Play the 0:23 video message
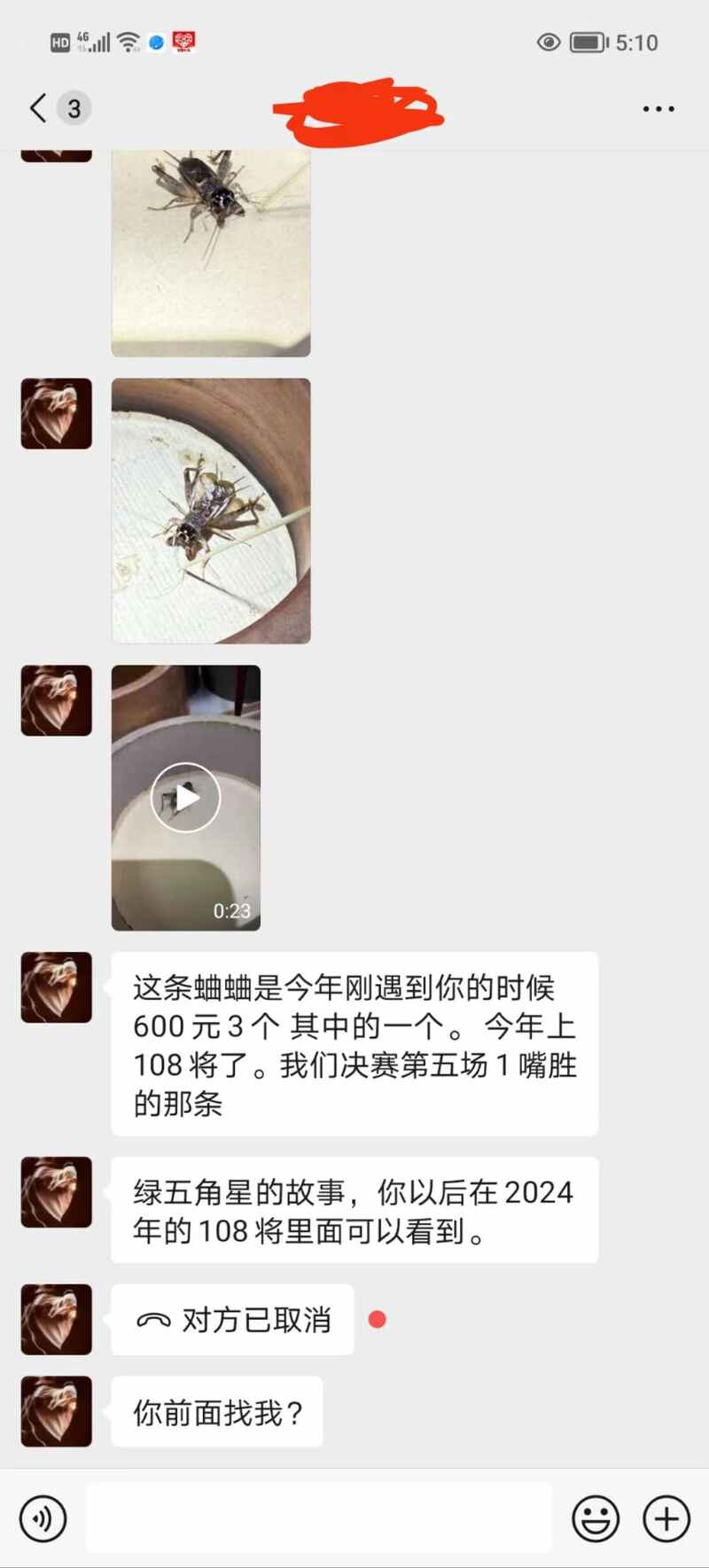709x1568 pixels. [185, 798]
